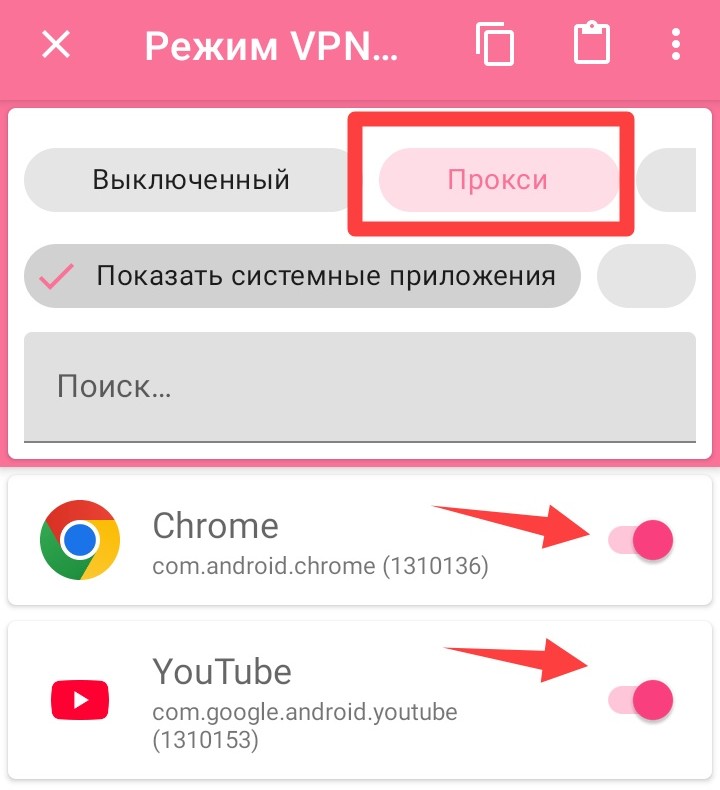Tap the Поиск search field
This screenshot has width=720, height=790.
pos(359,387)
